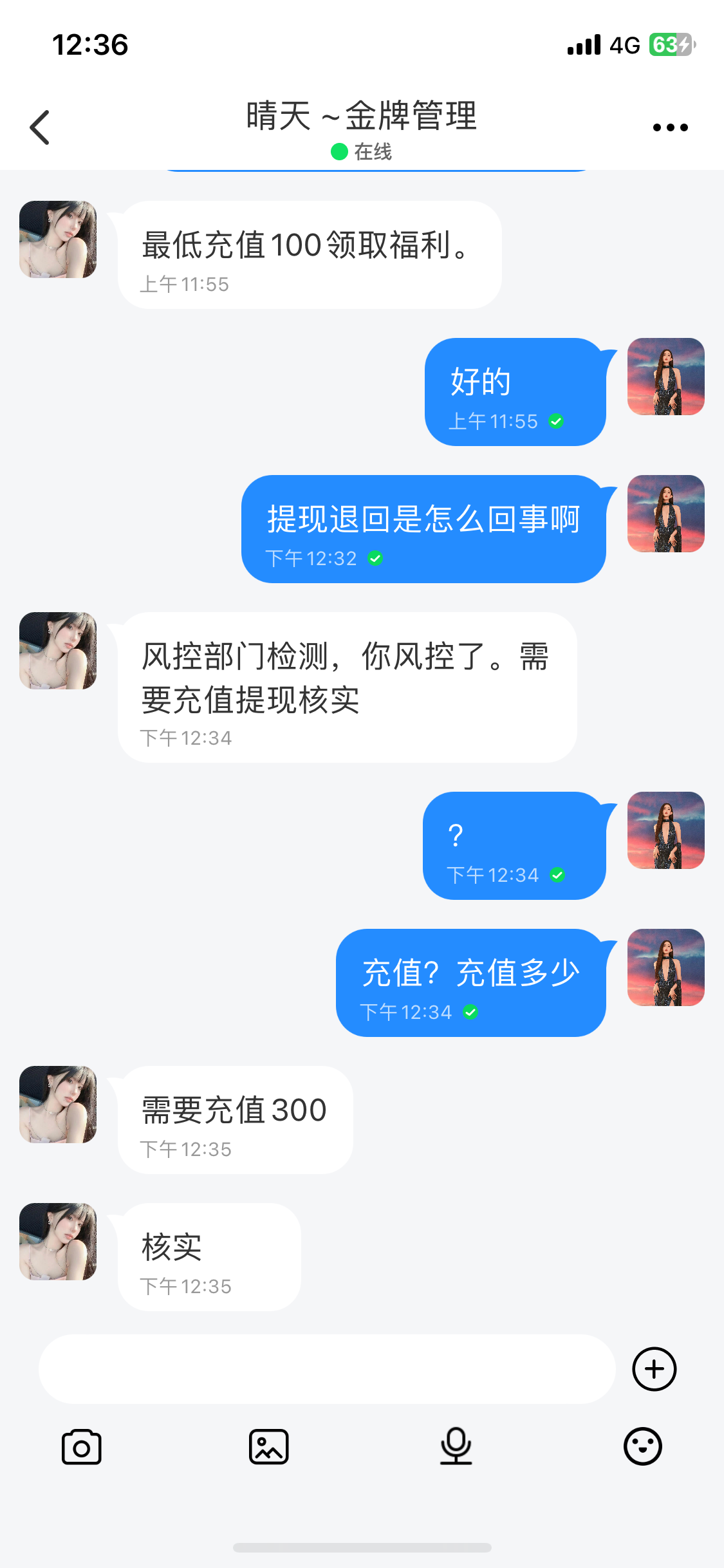Launch the camera to take a photo
724x1568 pixels.
point(81,1447)
